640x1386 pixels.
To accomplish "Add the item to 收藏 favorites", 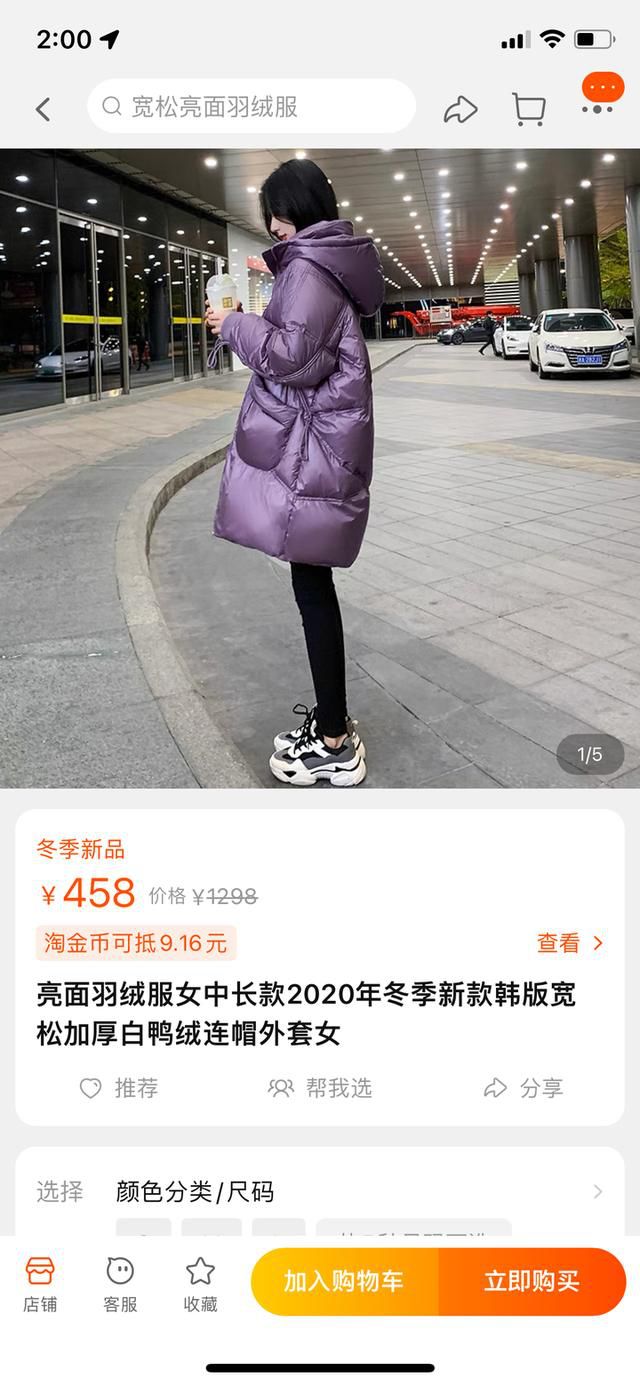I will click(200, 1283).
